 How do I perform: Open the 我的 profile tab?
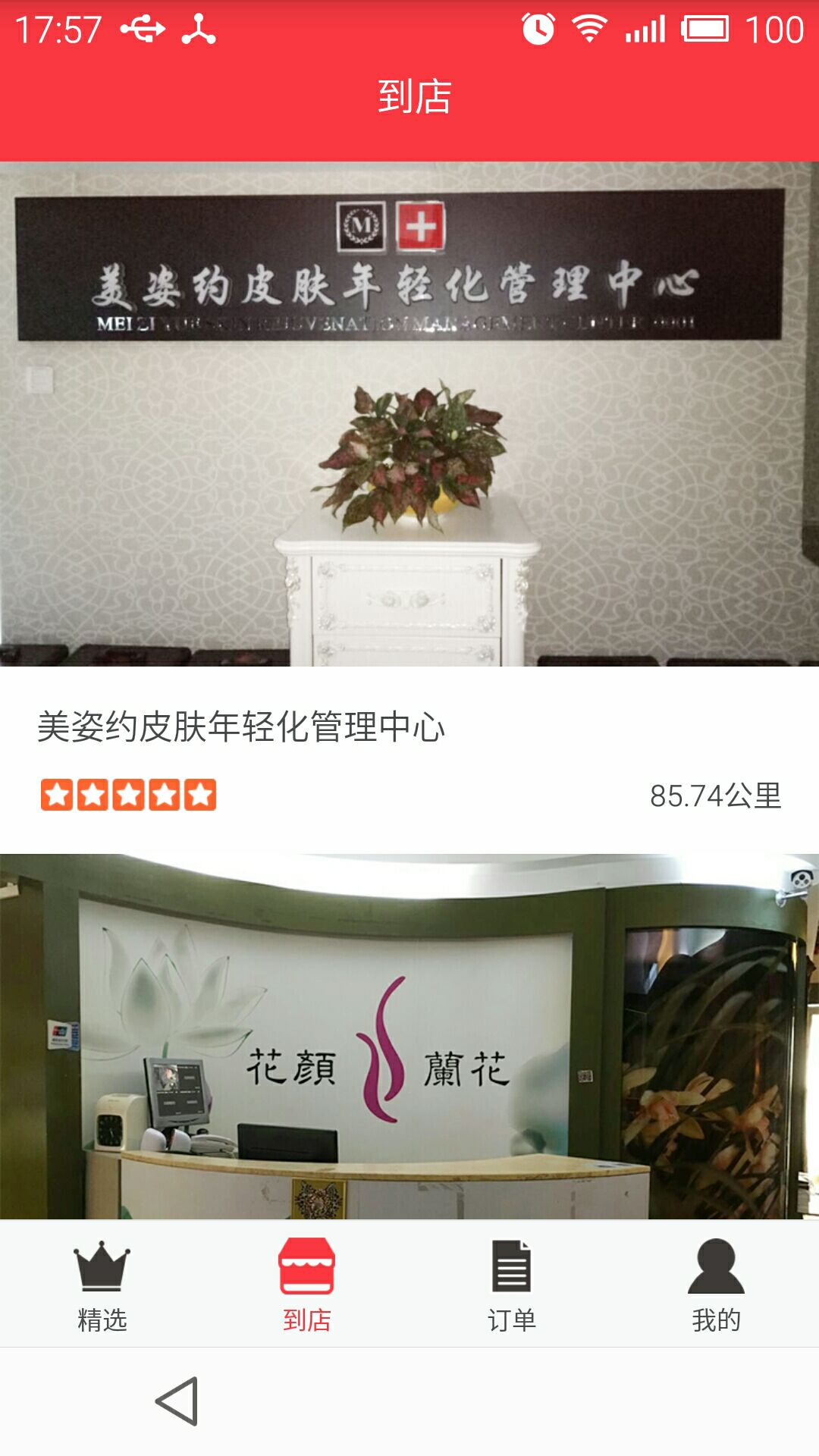tap(716, 1285)
